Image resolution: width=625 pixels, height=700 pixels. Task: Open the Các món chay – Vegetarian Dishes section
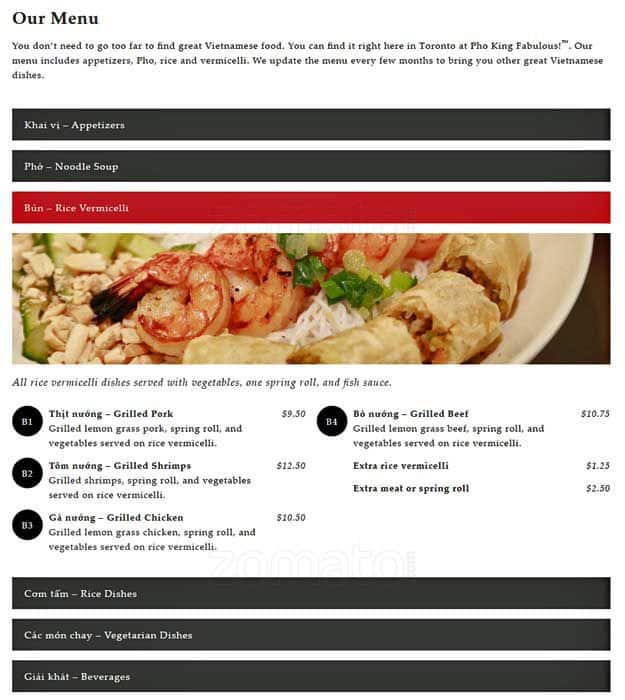[311, 635]
